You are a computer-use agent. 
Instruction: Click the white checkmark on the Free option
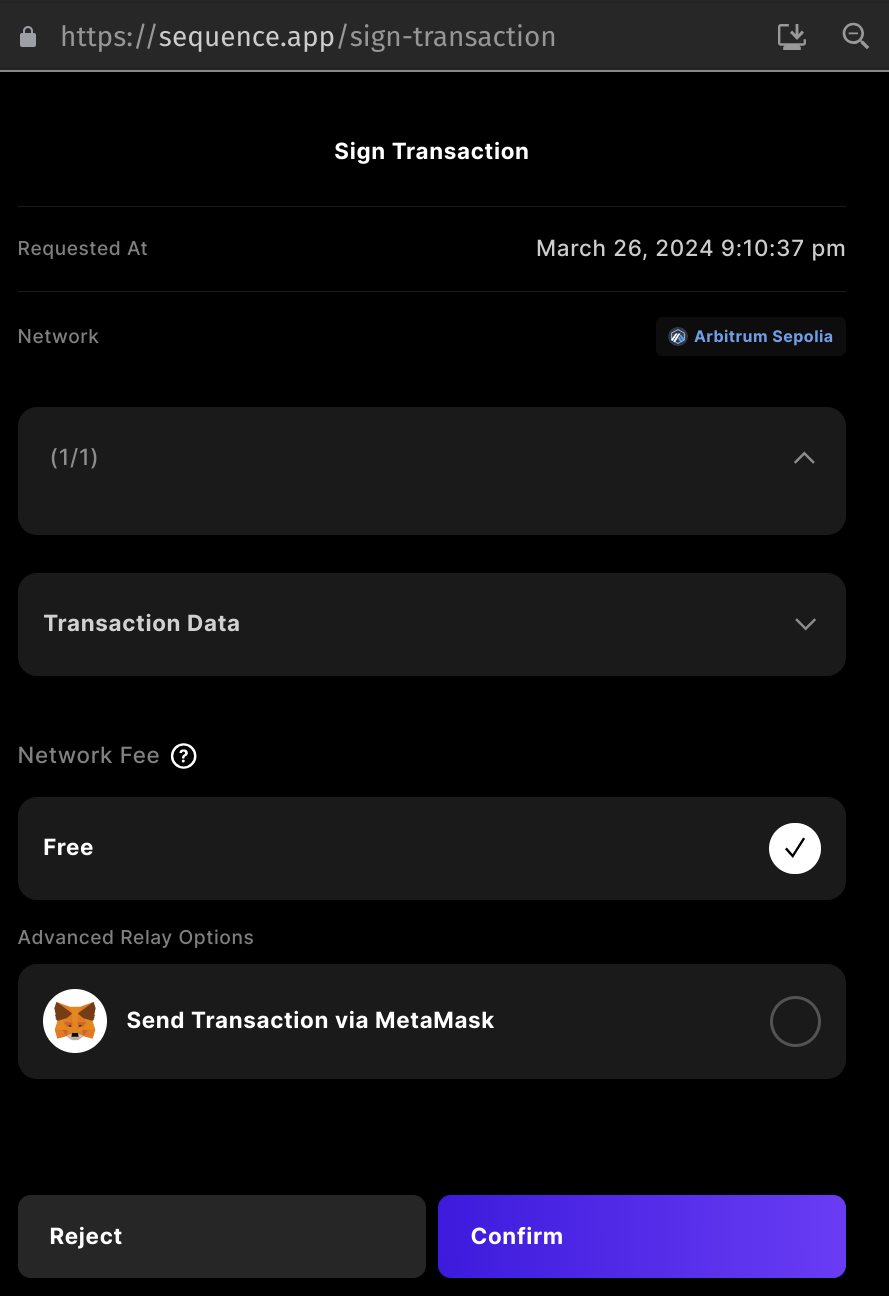[x=794, y=848]
